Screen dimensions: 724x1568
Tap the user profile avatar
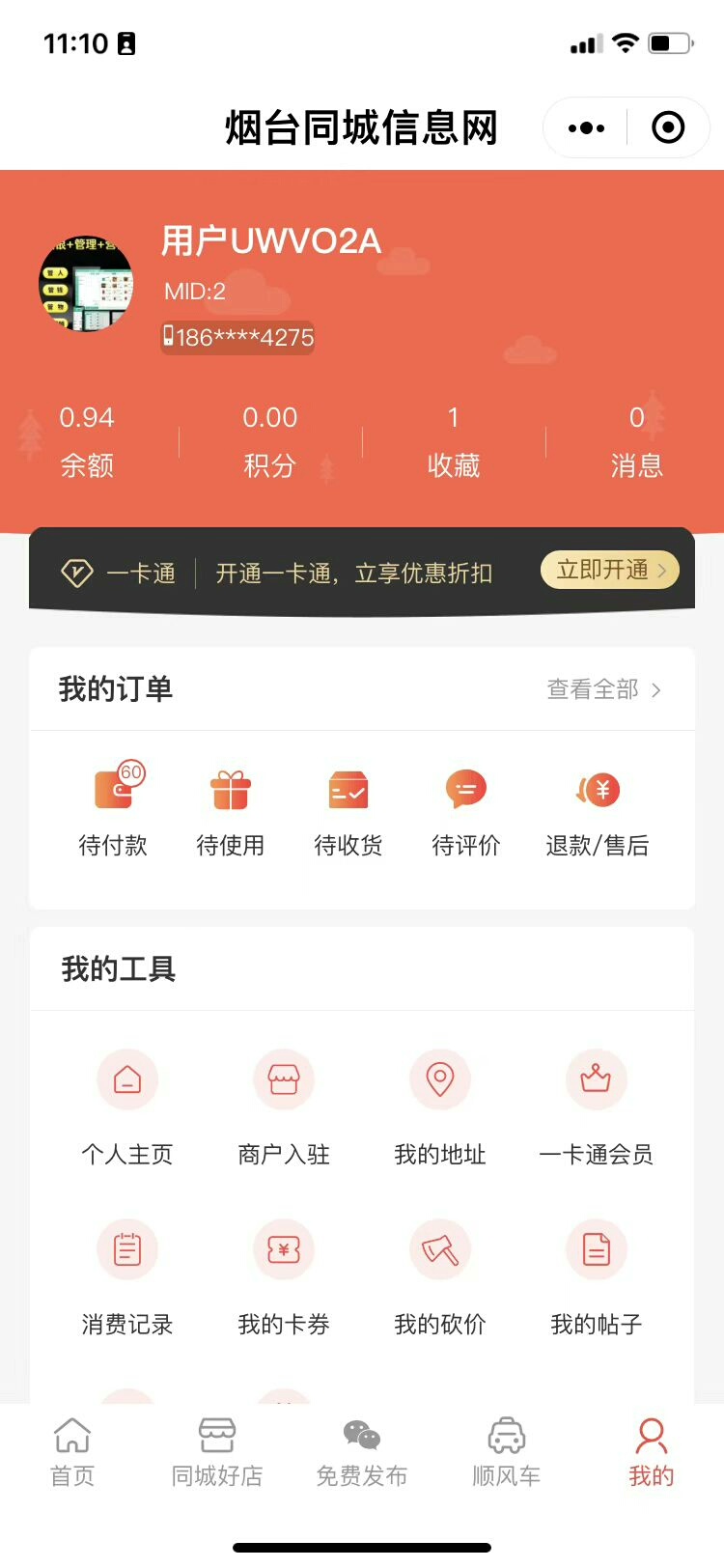pyautogui.click(x=86, y=285)
